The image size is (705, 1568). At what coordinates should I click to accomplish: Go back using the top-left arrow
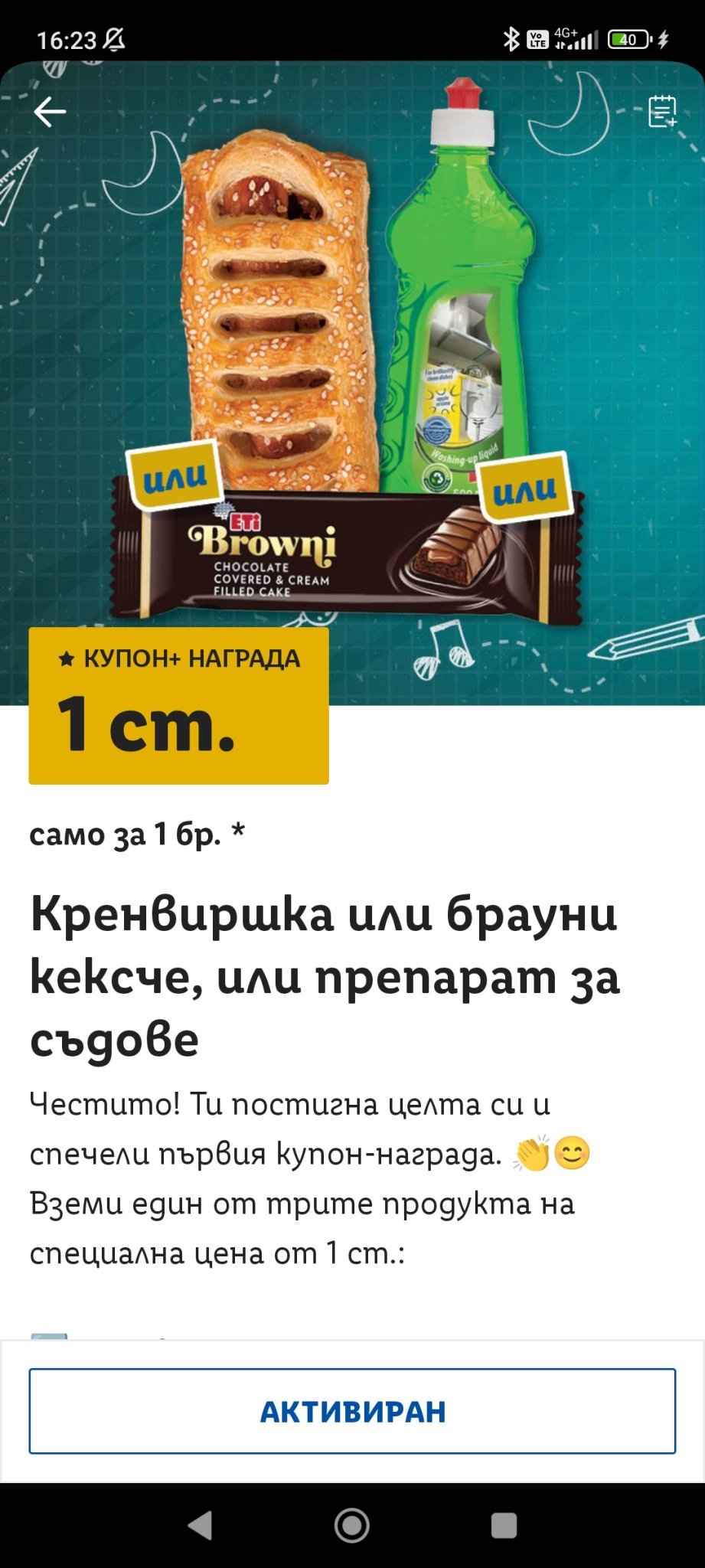50,112
